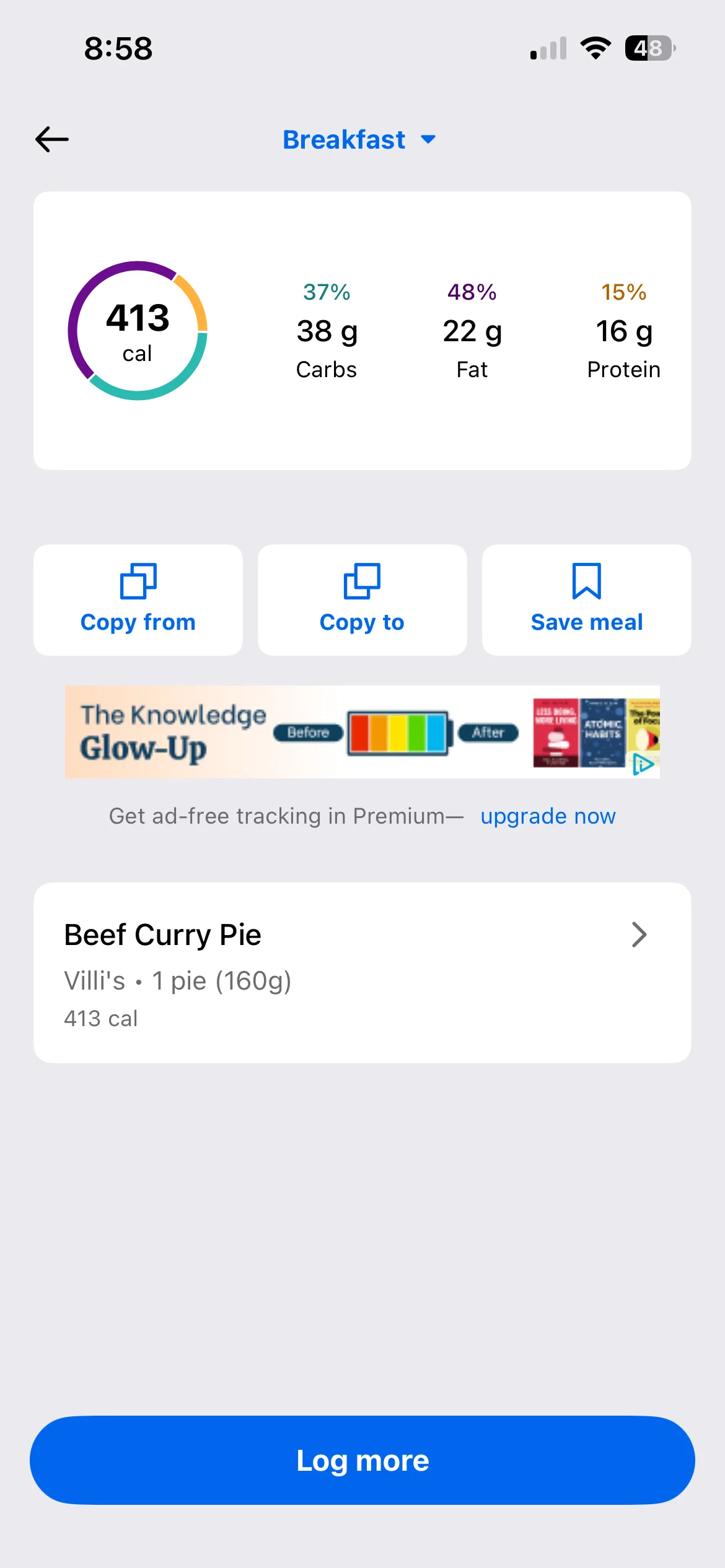This screenshot has width=725, height=1568.
Task: Go back using the arrow icon
Action: (x=52, y=139)
